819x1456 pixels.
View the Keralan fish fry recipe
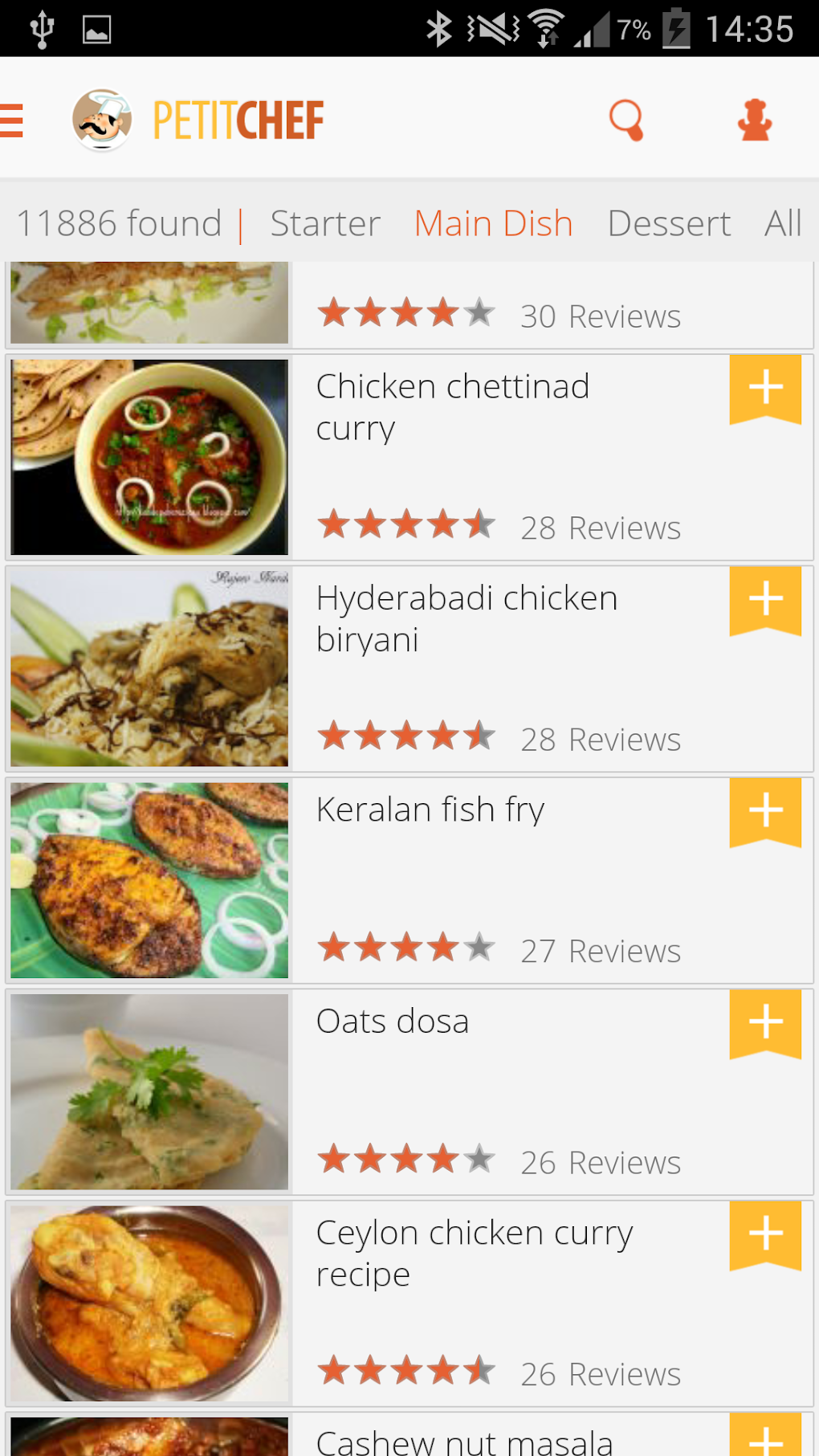point(430,810)
